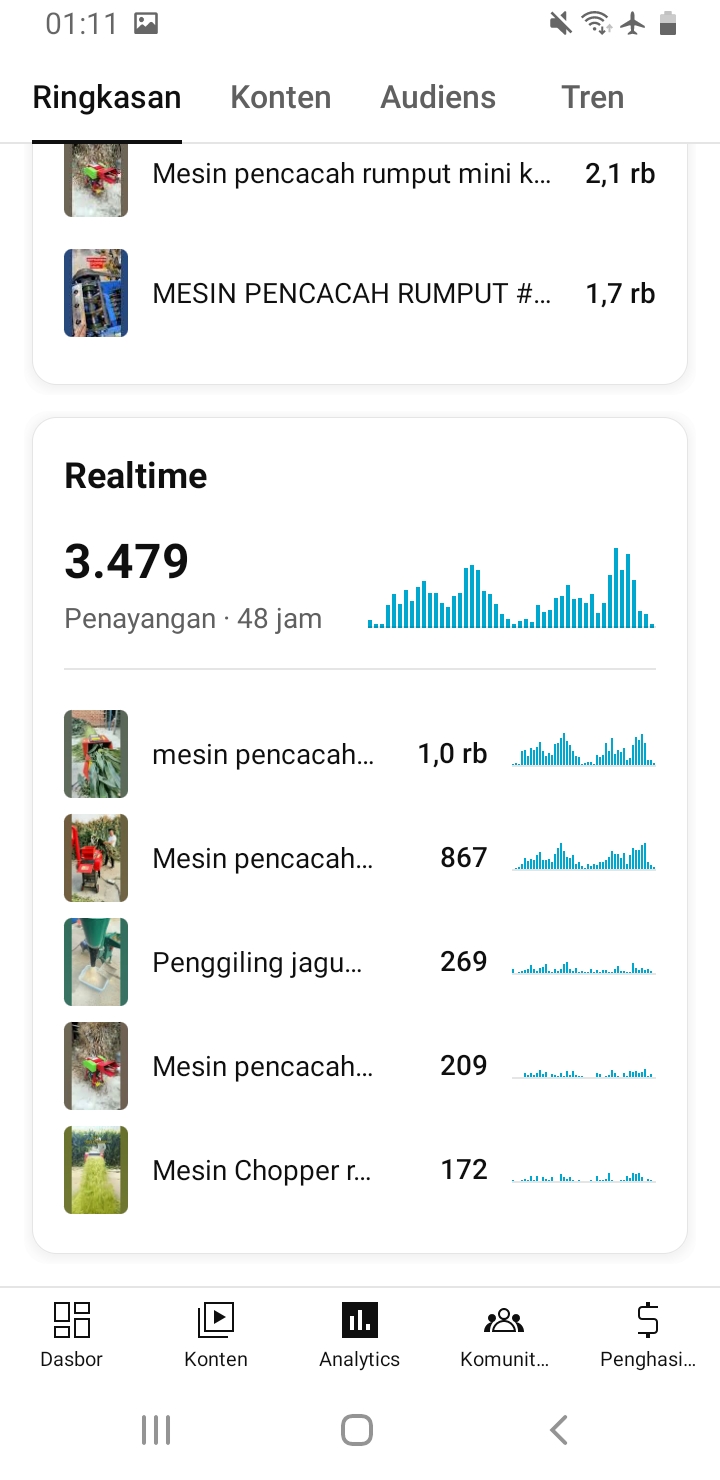Tap the system home button
The height and width of the screenshot is (1480, 720).
pos(357,1430)
